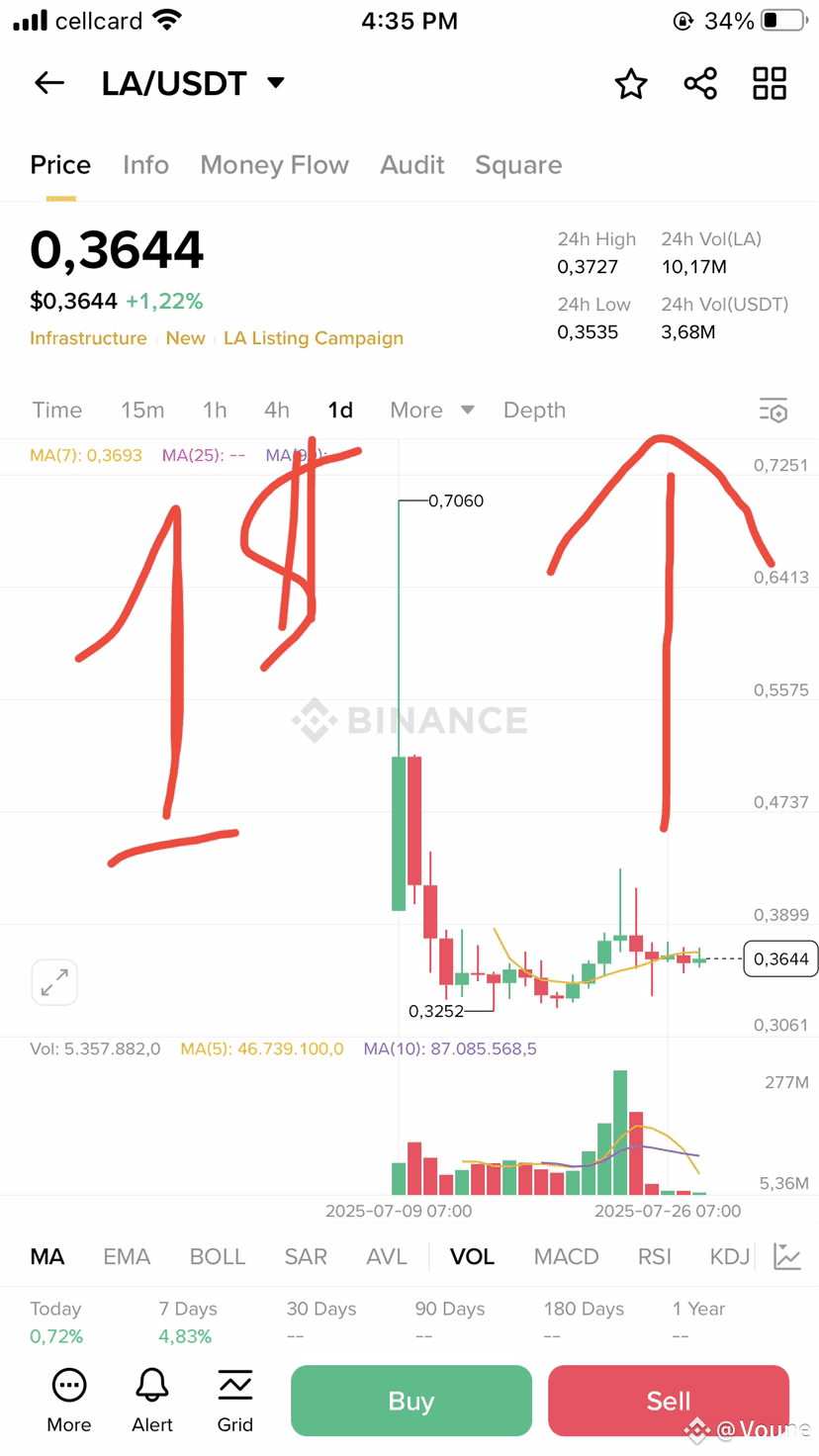Viewport: 819px width, 1456px height.
Task: Enable the MACD indicator
Action: 567,1257
